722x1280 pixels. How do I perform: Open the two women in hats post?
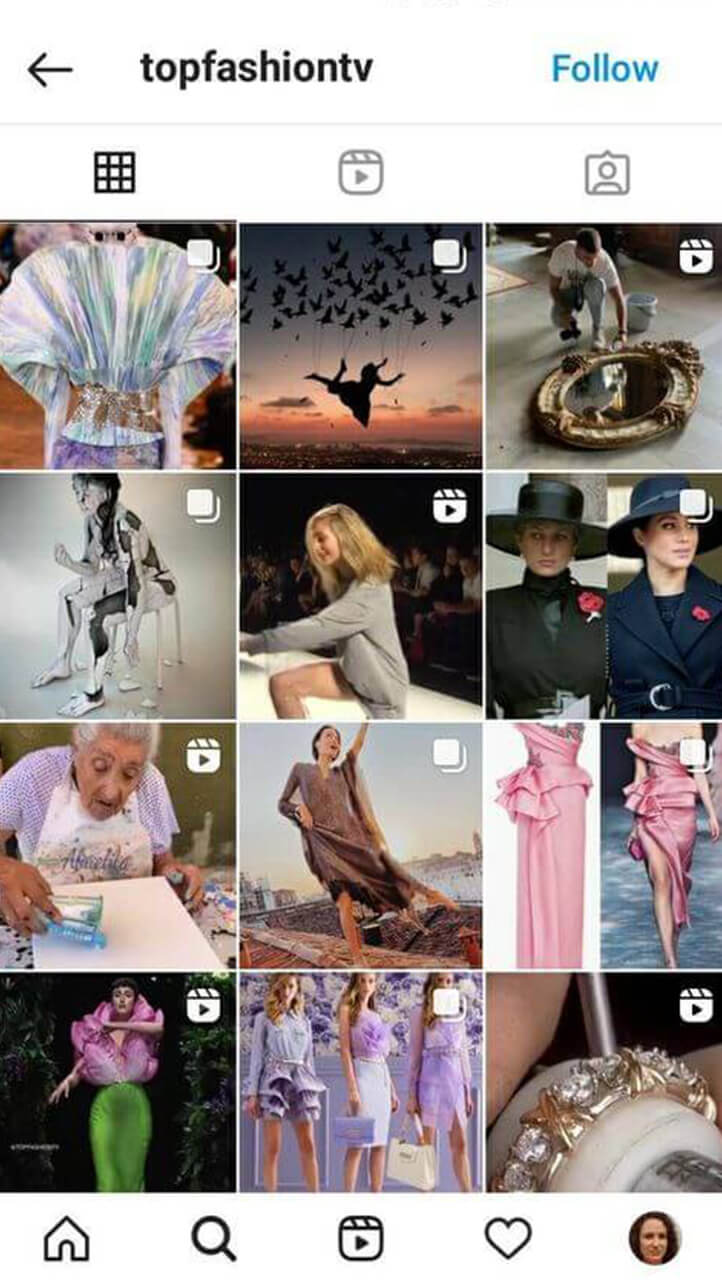click(x=604, y=596)
